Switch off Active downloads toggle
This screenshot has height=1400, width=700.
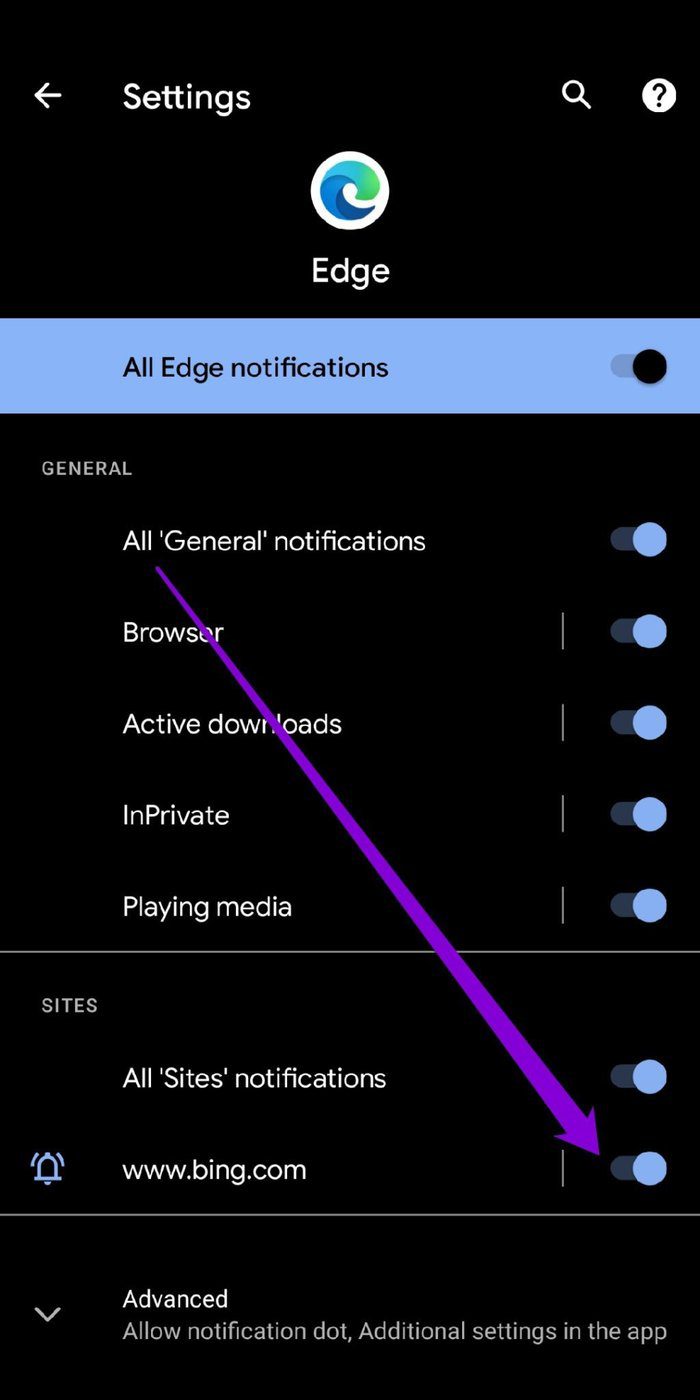(638, 723)
